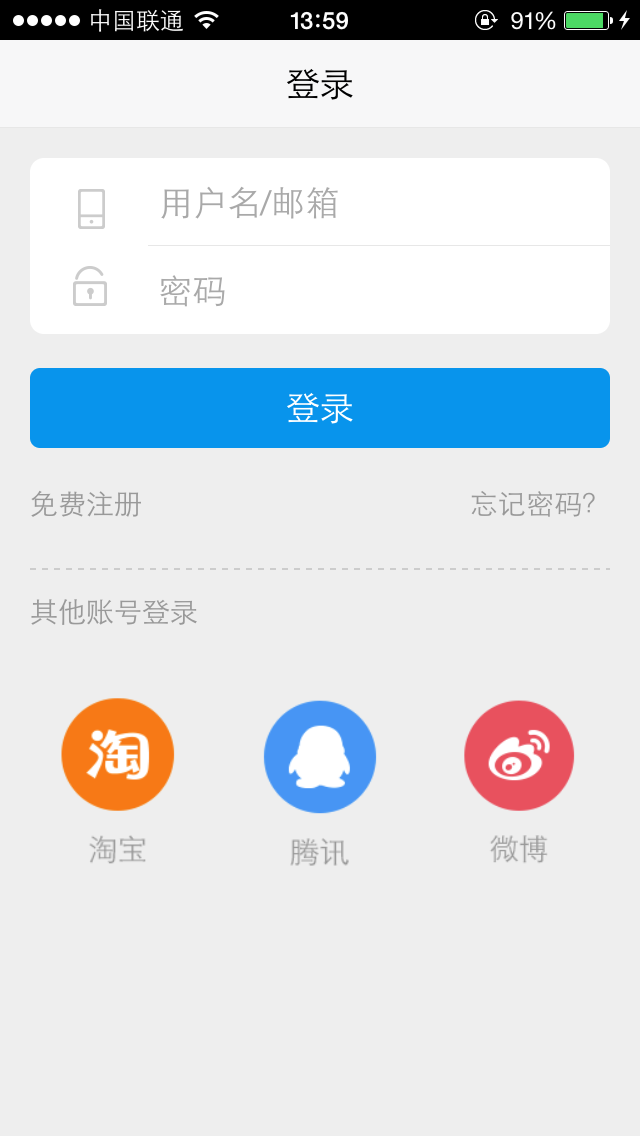Open the 忘记密码? link
This screenshot has width=640, height=1136.
pyautogui.click(x=533, y=504)
